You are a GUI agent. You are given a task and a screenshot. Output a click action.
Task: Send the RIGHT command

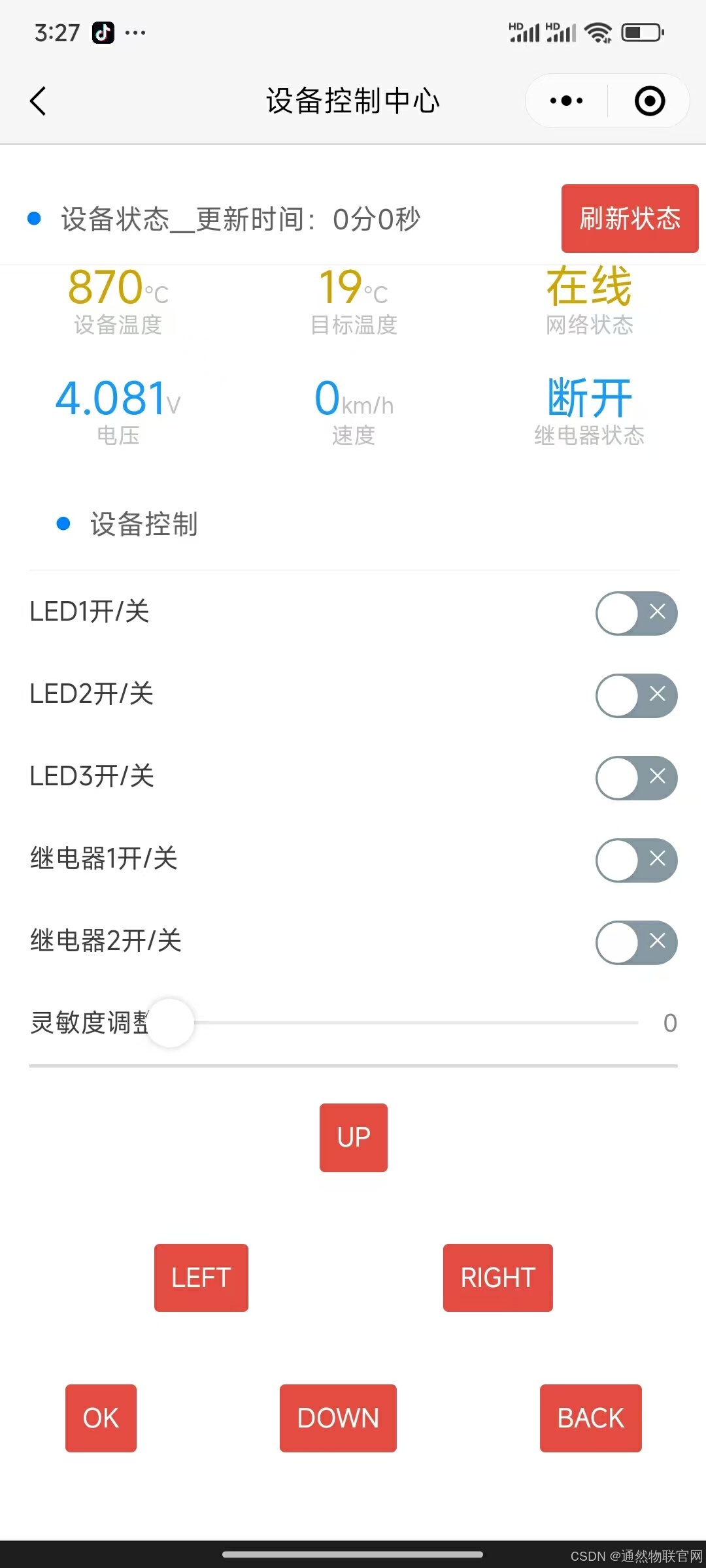pyautogui.click(x=498, y=1278)
